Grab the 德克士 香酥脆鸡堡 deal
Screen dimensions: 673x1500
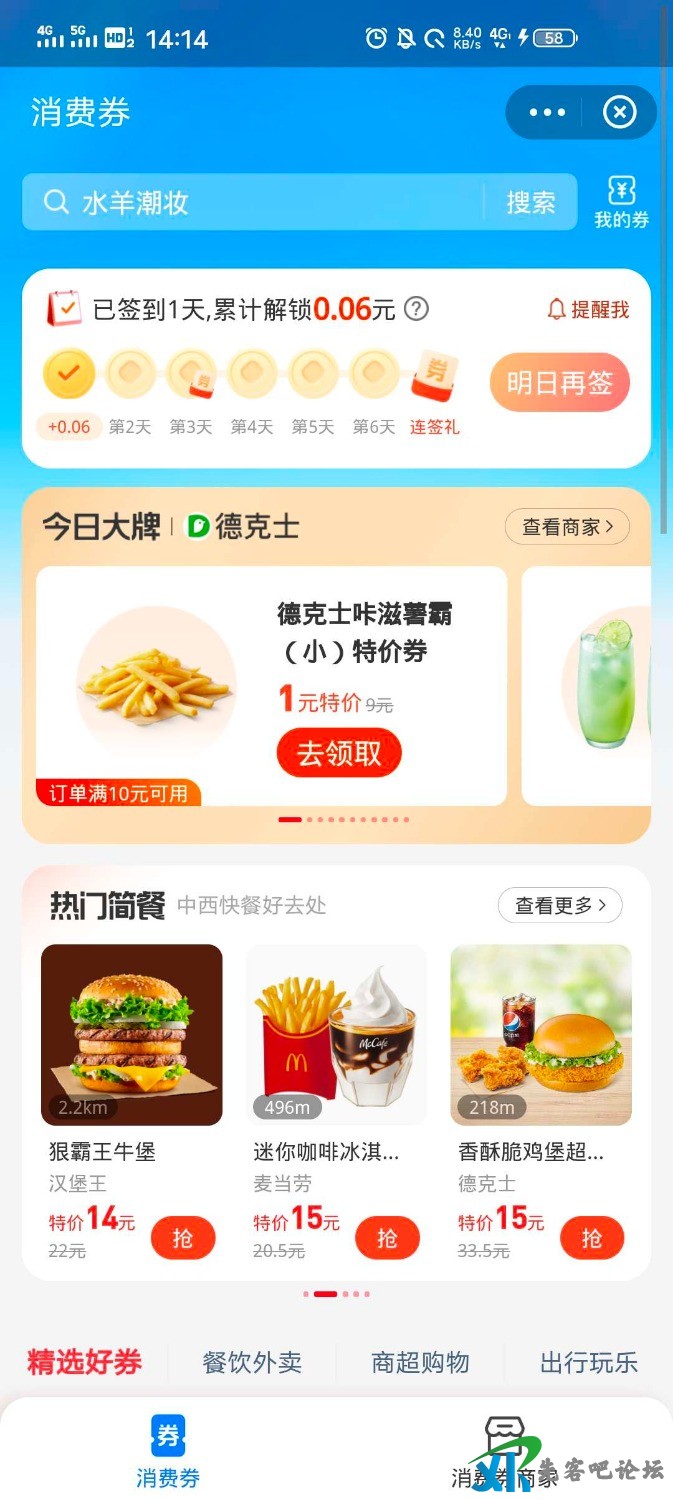(x=592, y=1238)
